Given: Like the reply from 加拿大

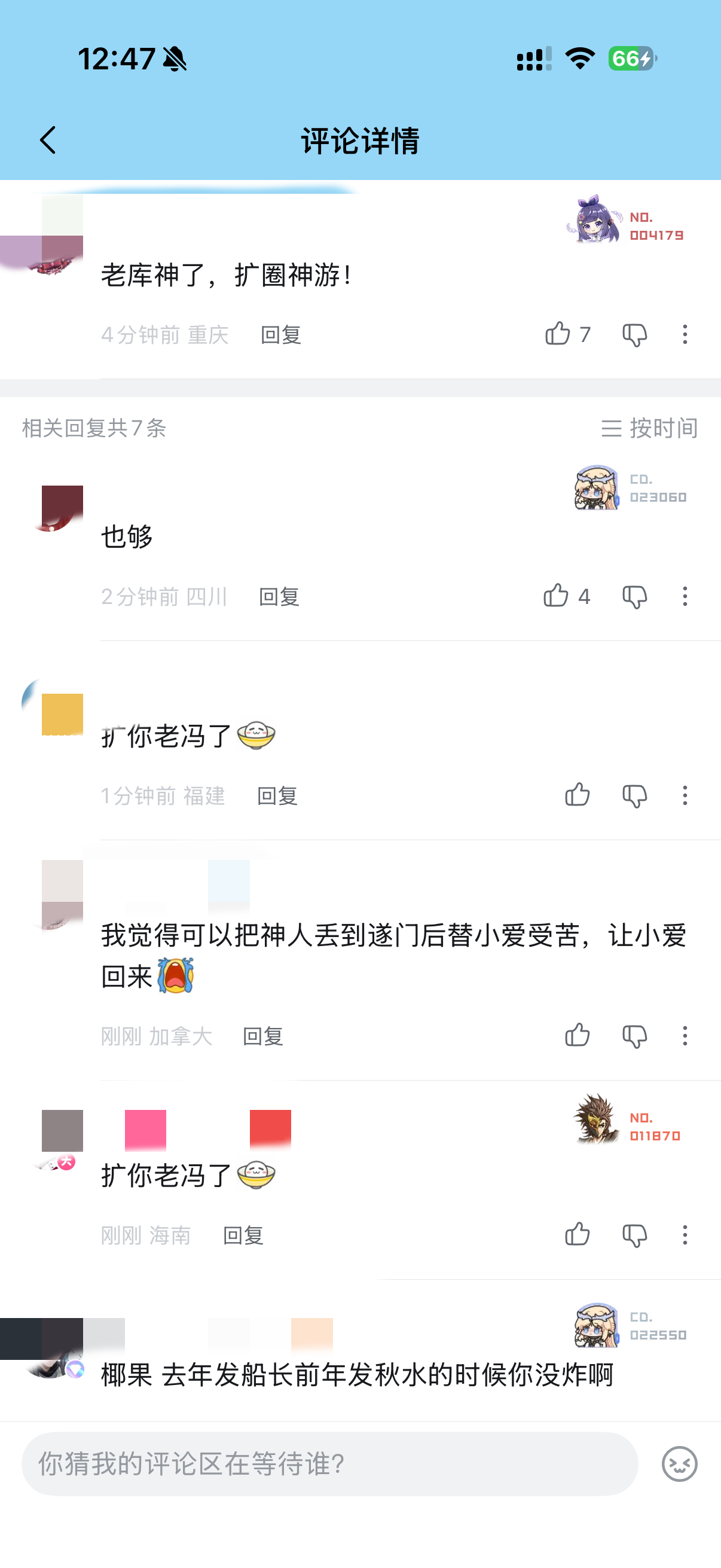Looking at the screenshot, I should click(x=577, y=1035).
